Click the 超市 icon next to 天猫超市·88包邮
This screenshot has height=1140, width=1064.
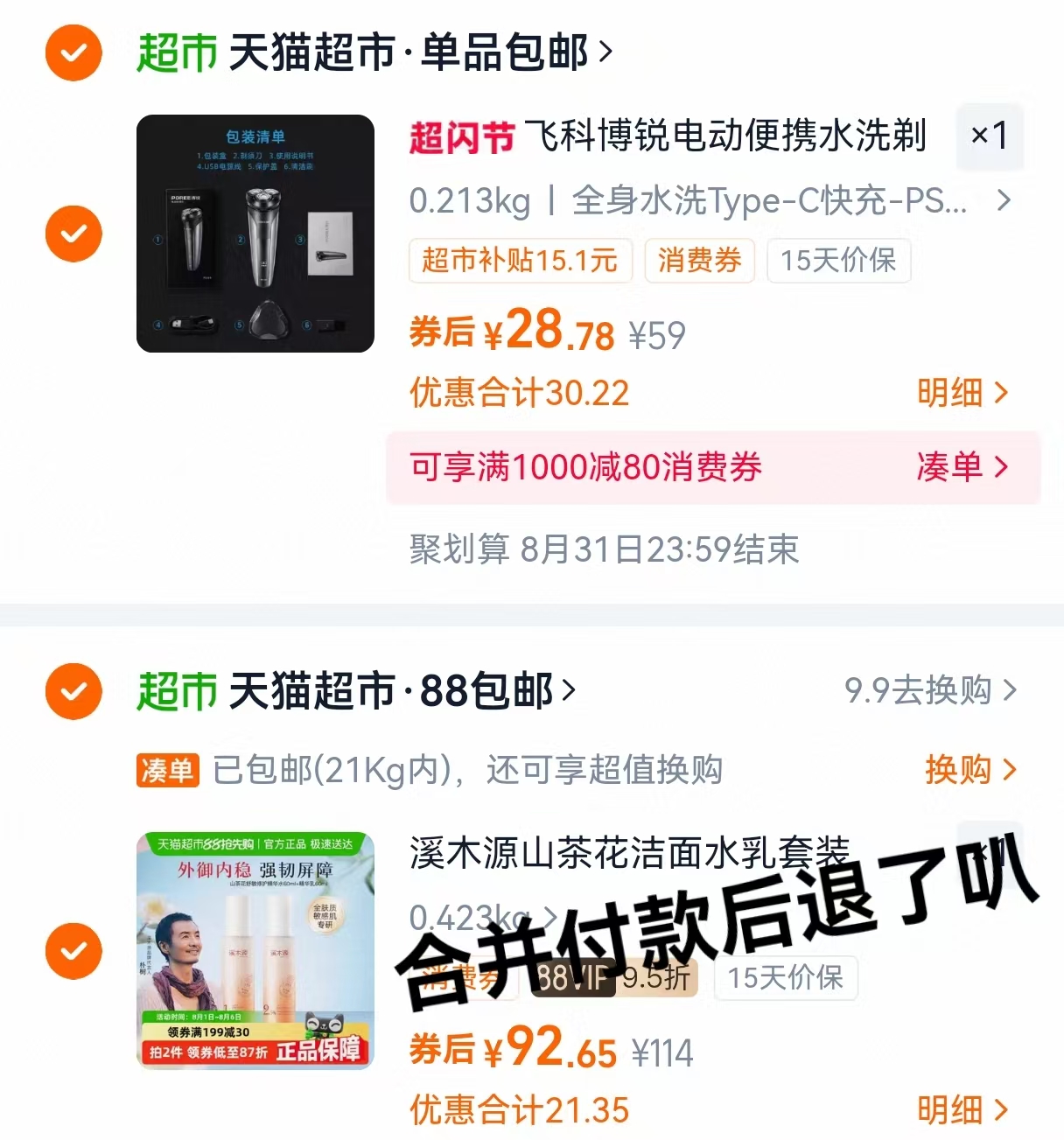pos(176,691)
